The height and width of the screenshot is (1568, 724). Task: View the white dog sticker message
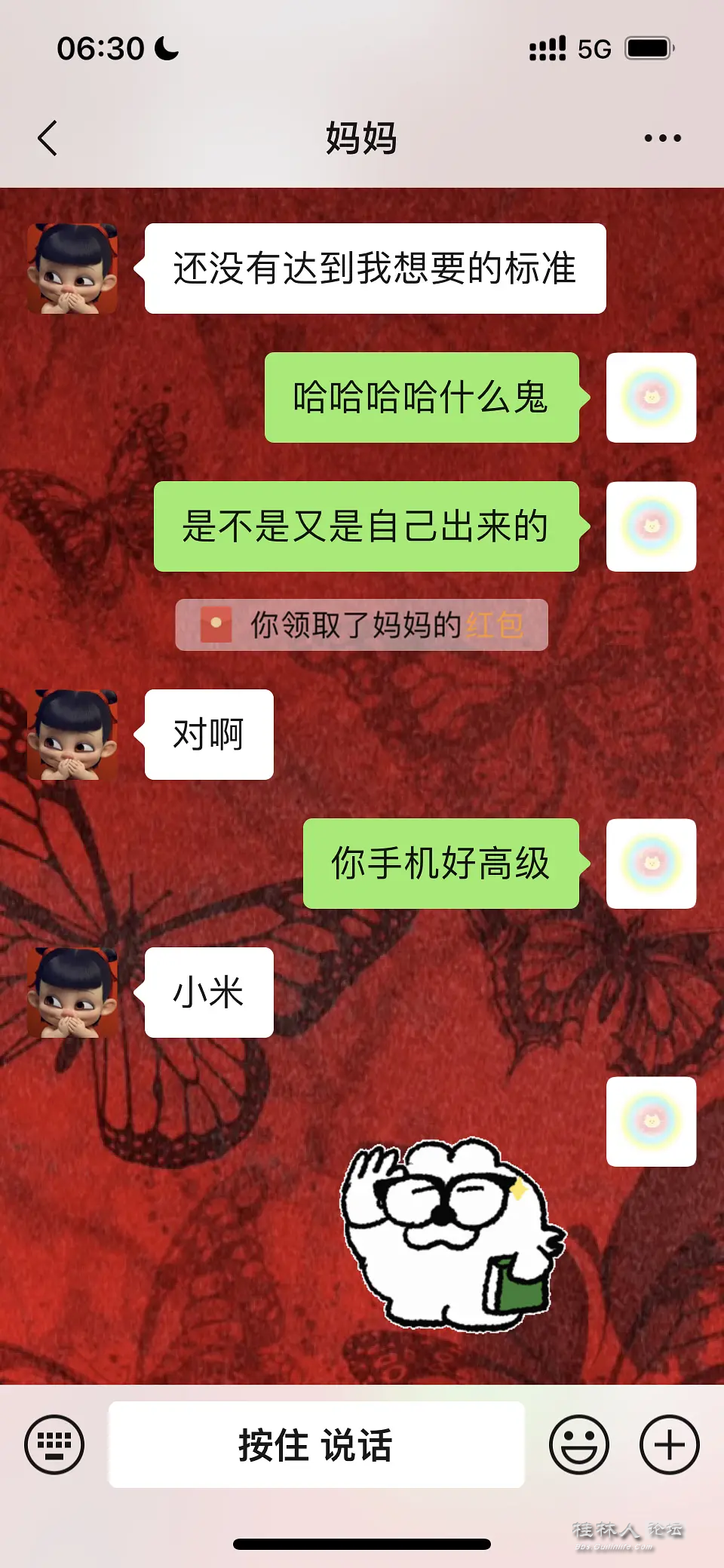coord(452,1233)
